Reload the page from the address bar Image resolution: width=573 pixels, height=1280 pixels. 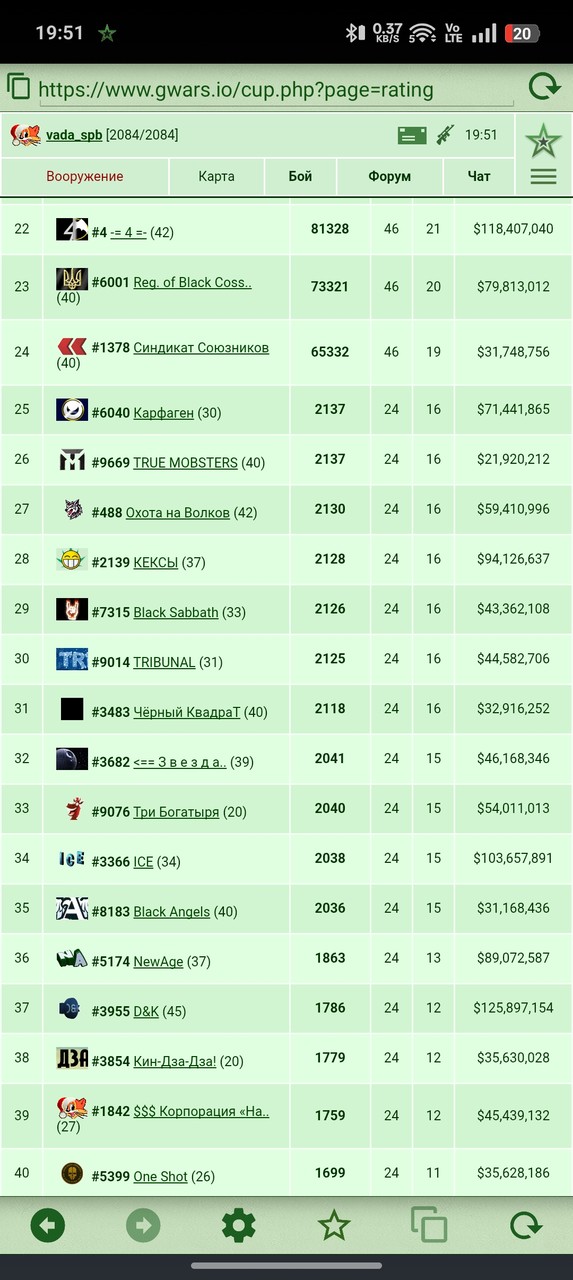coord(544,87)
